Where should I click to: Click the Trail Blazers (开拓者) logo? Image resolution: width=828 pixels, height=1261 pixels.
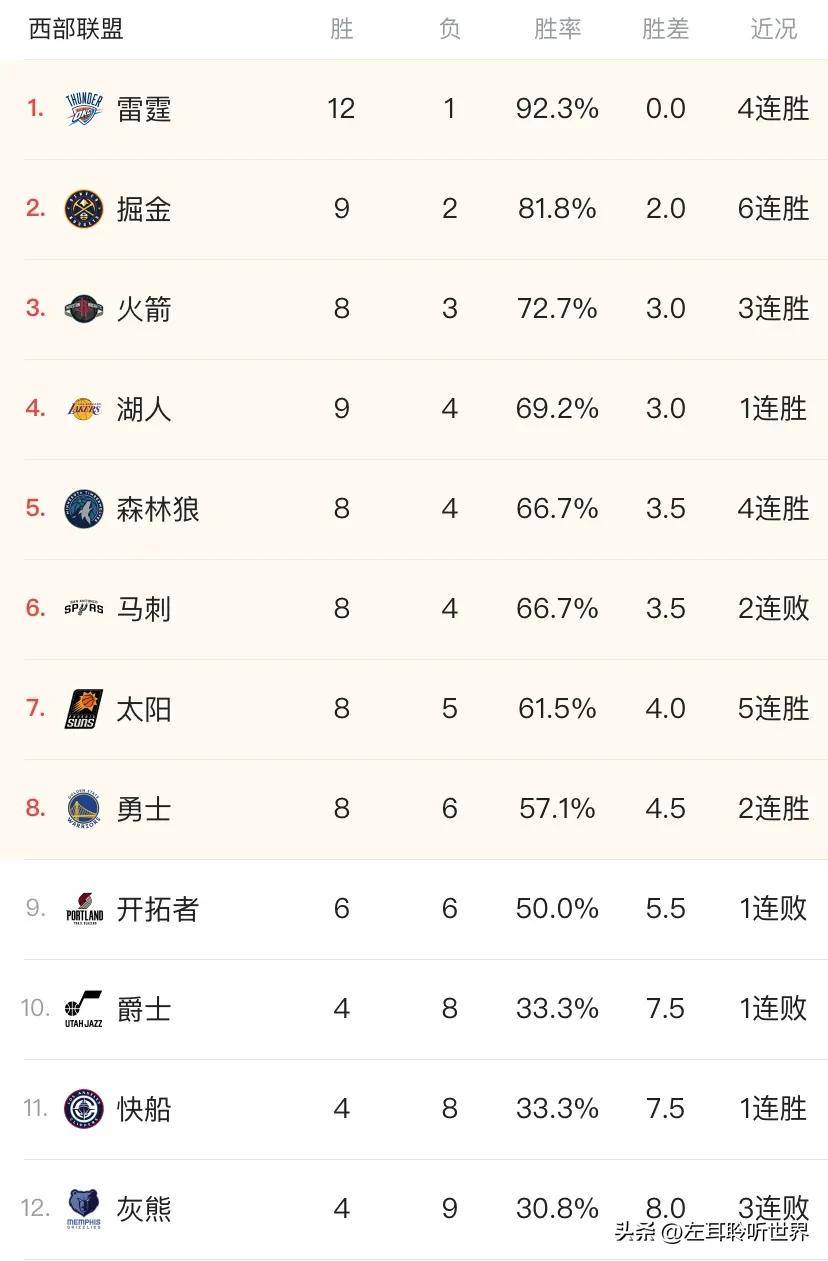tap(86, 909)
